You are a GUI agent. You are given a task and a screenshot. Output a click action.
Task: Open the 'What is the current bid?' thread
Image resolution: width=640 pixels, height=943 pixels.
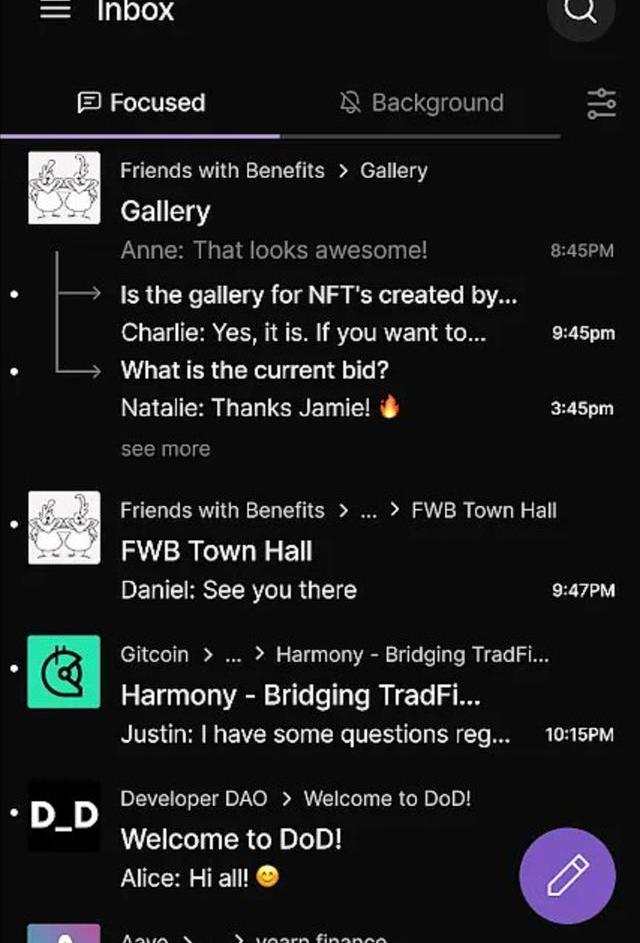tap(254, 370)
